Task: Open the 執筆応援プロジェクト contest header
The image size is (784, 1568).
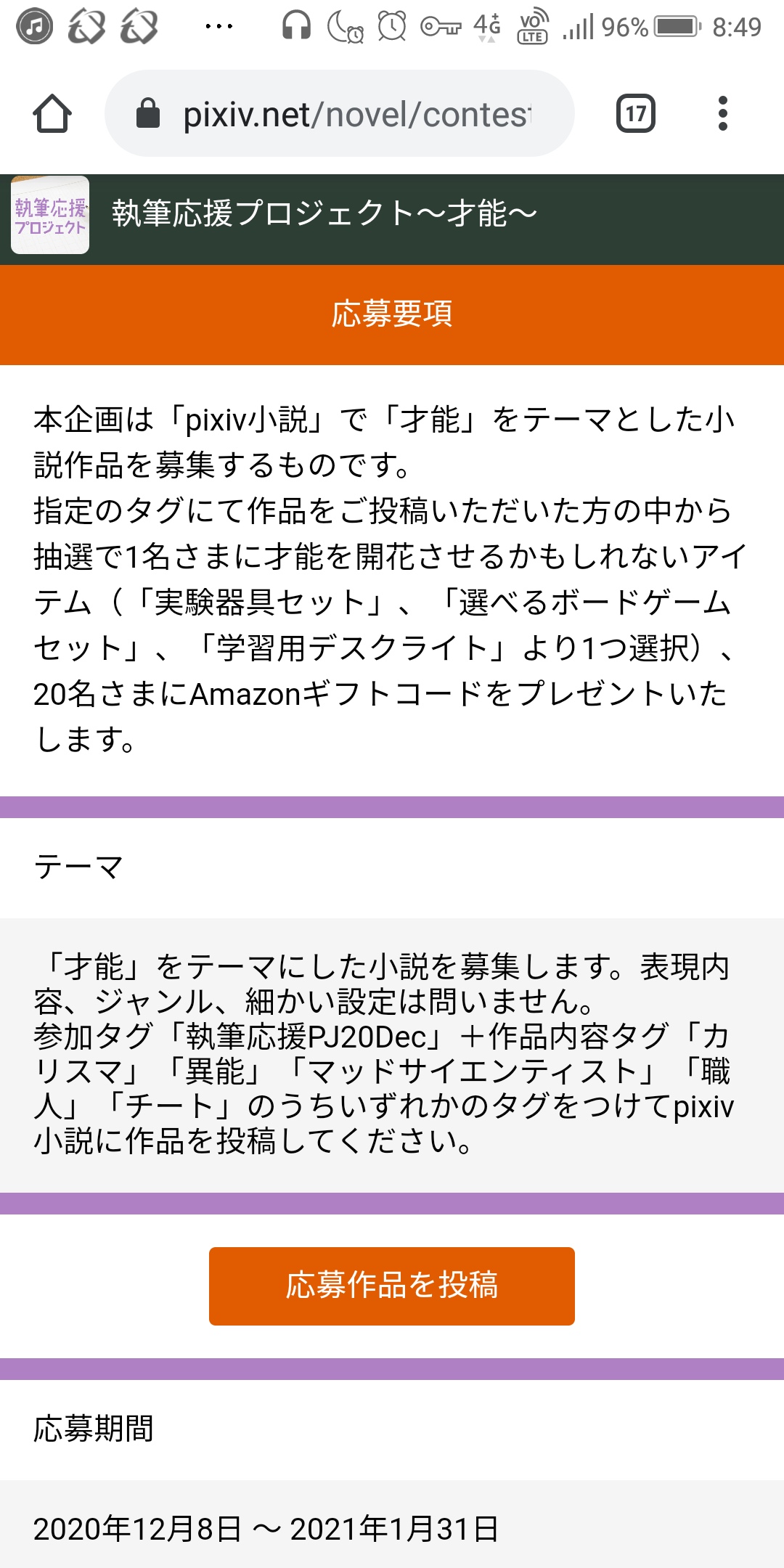Action: click(324, 215)
